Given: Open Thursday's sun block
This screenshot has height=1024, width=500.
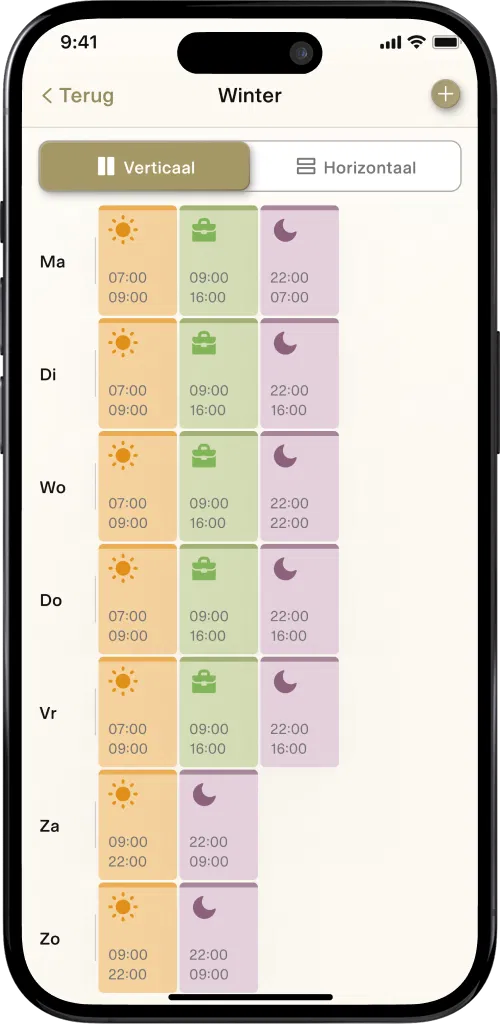Looking at the screenshot, I should [x=138, y=600].
